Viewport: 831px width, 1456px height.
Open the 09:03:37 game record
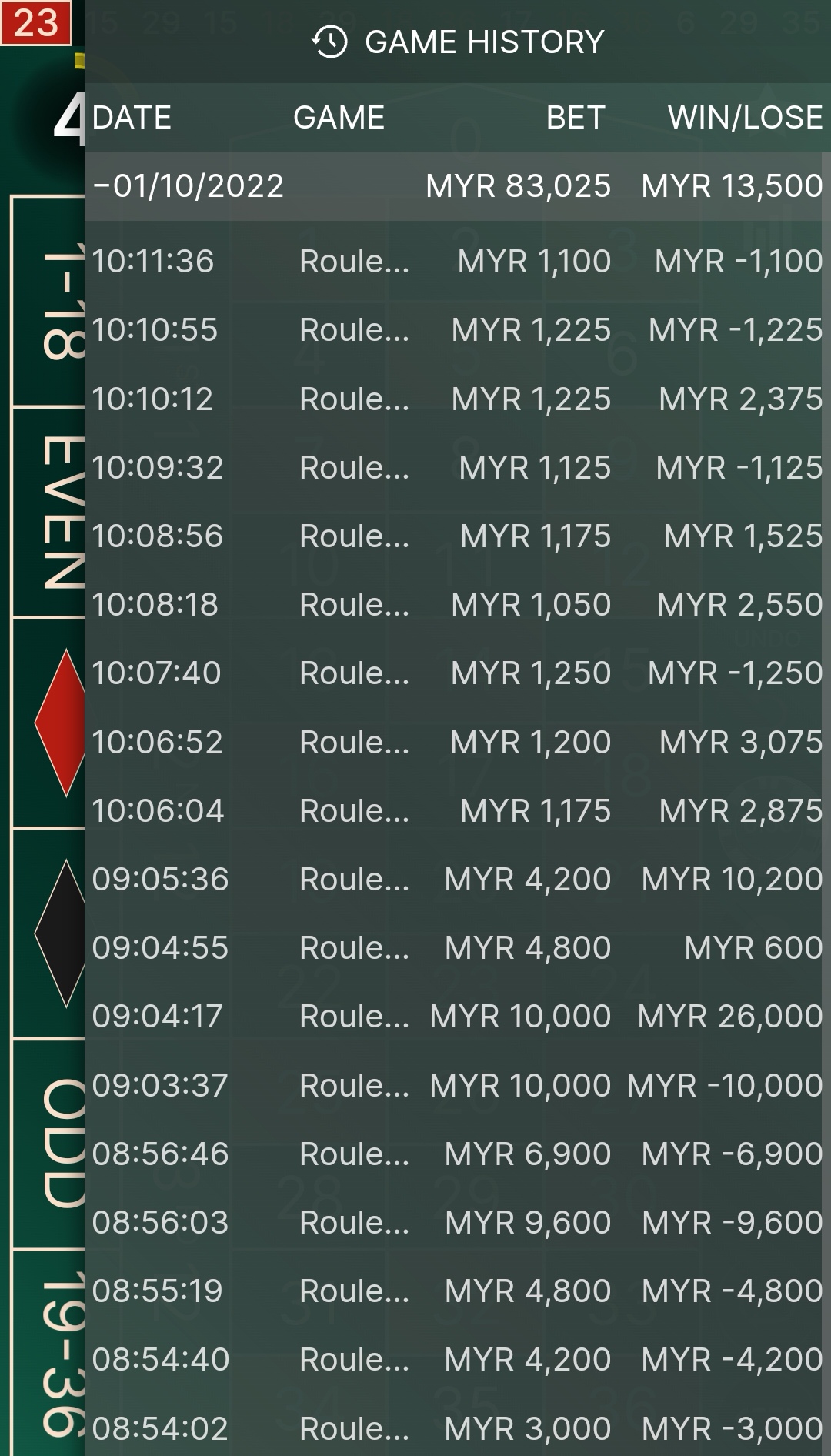tap(457, 1086)
